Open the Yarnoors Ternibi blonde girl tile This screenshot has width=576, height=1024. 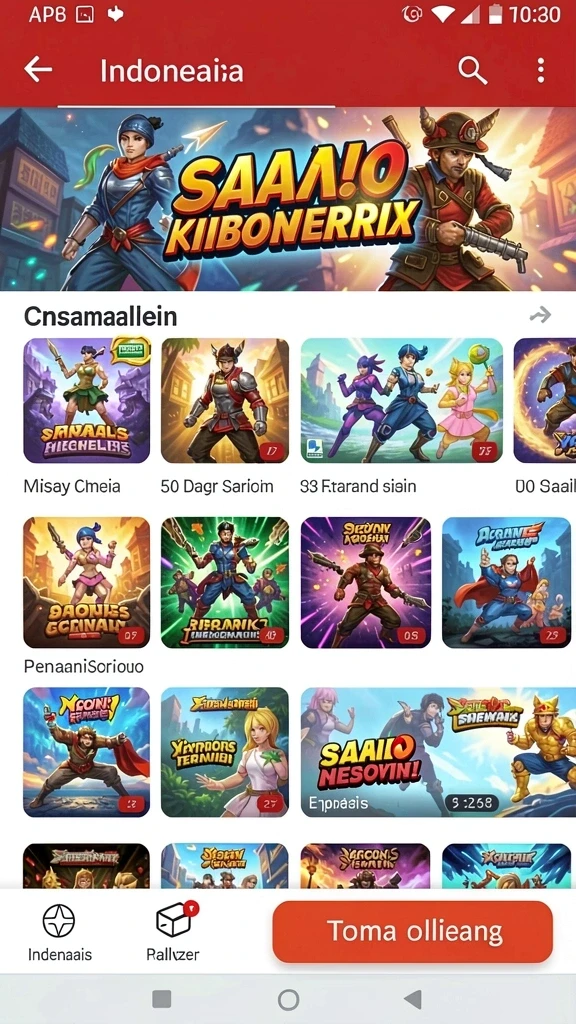tap(225, 752)
